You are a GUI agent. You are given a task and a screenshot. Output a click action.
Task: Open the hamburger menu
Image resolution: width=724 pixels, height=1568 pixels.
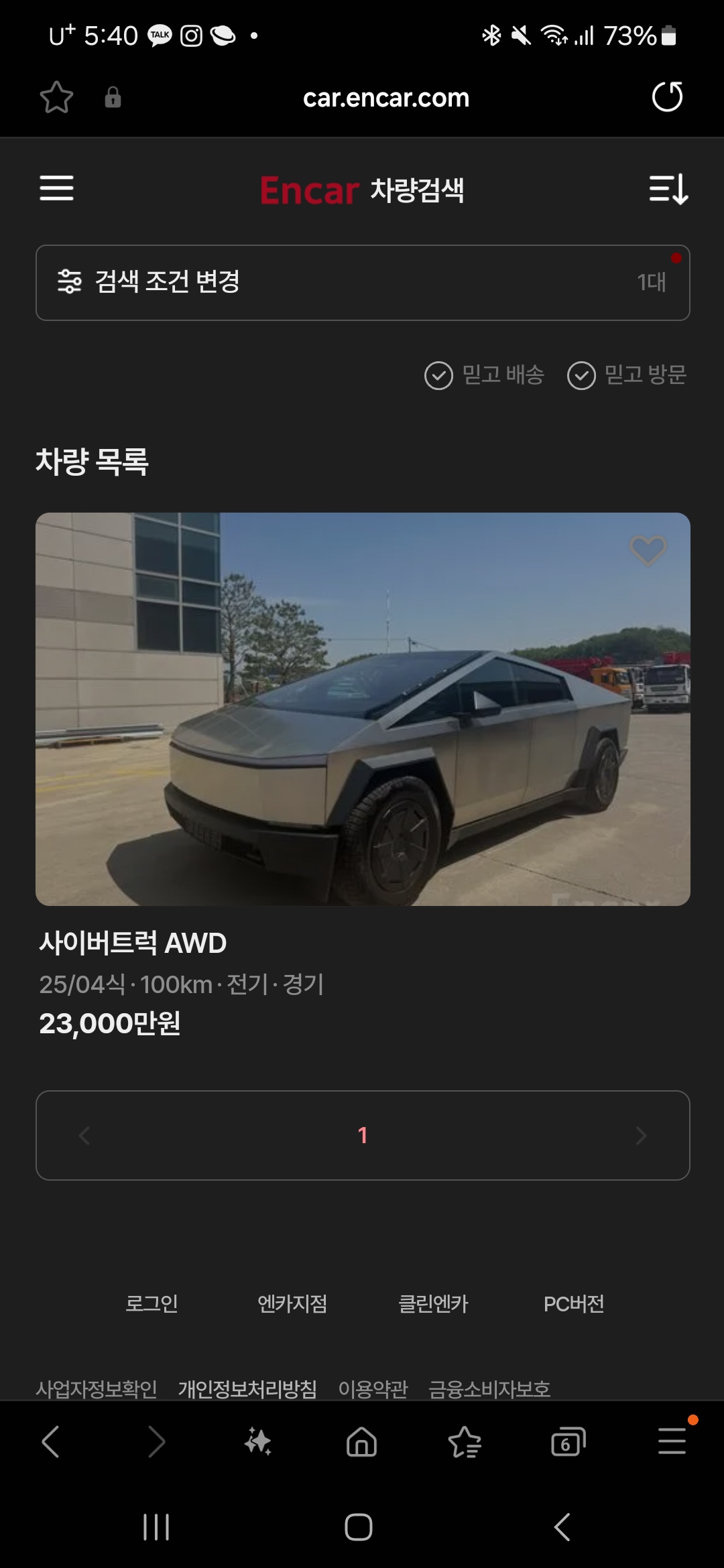click(57, 188)
